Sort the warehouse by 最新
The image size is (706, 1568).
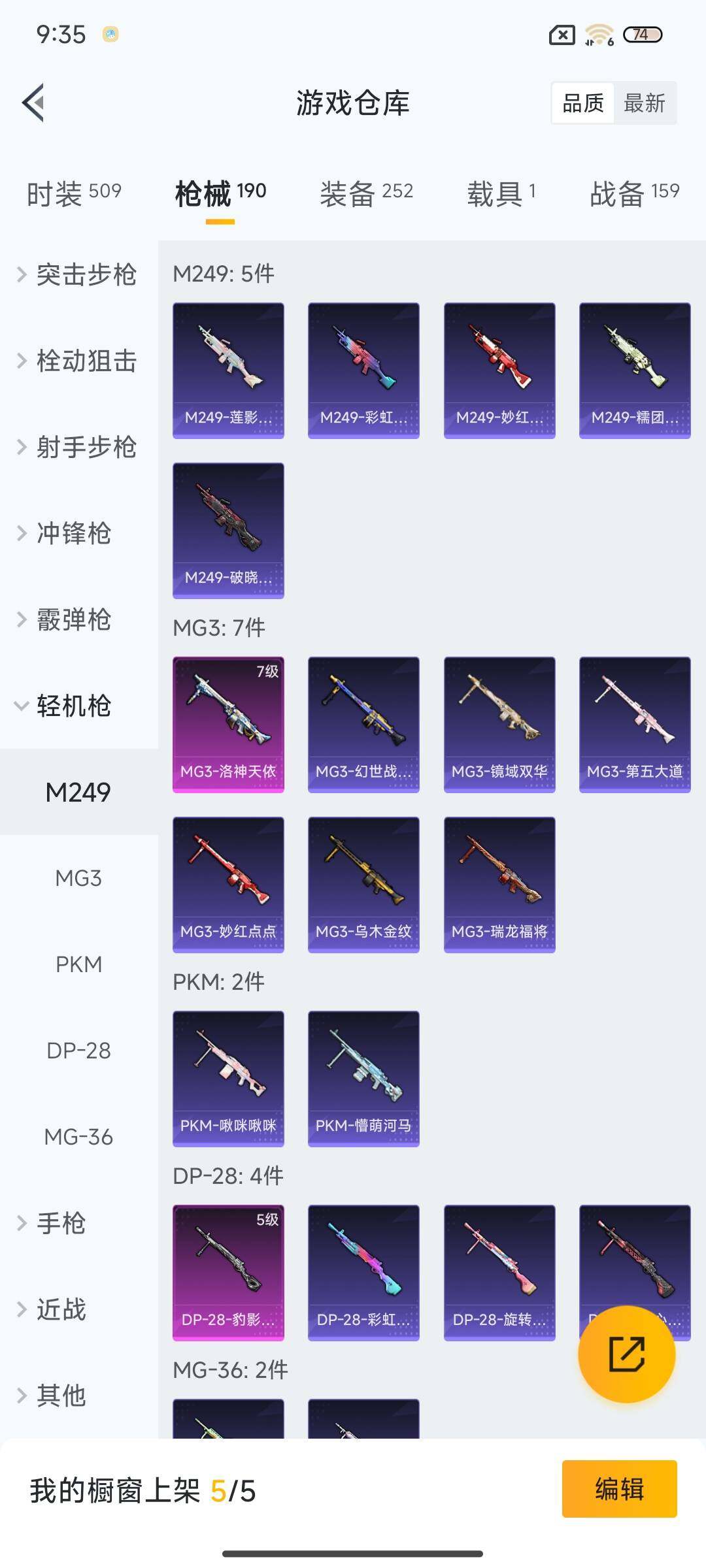[644, 103]
